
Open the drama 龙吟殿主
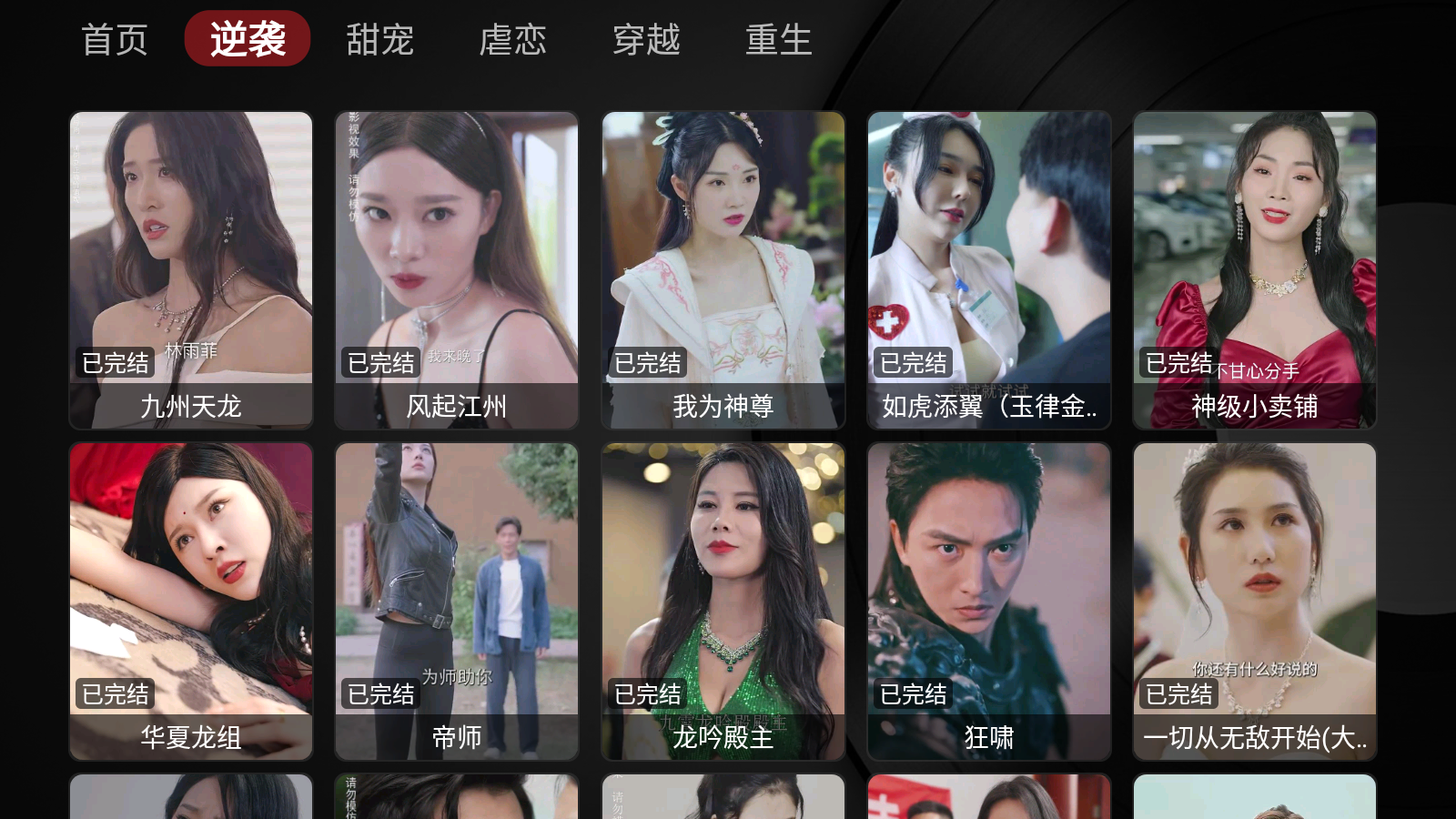tap(723, 601)
